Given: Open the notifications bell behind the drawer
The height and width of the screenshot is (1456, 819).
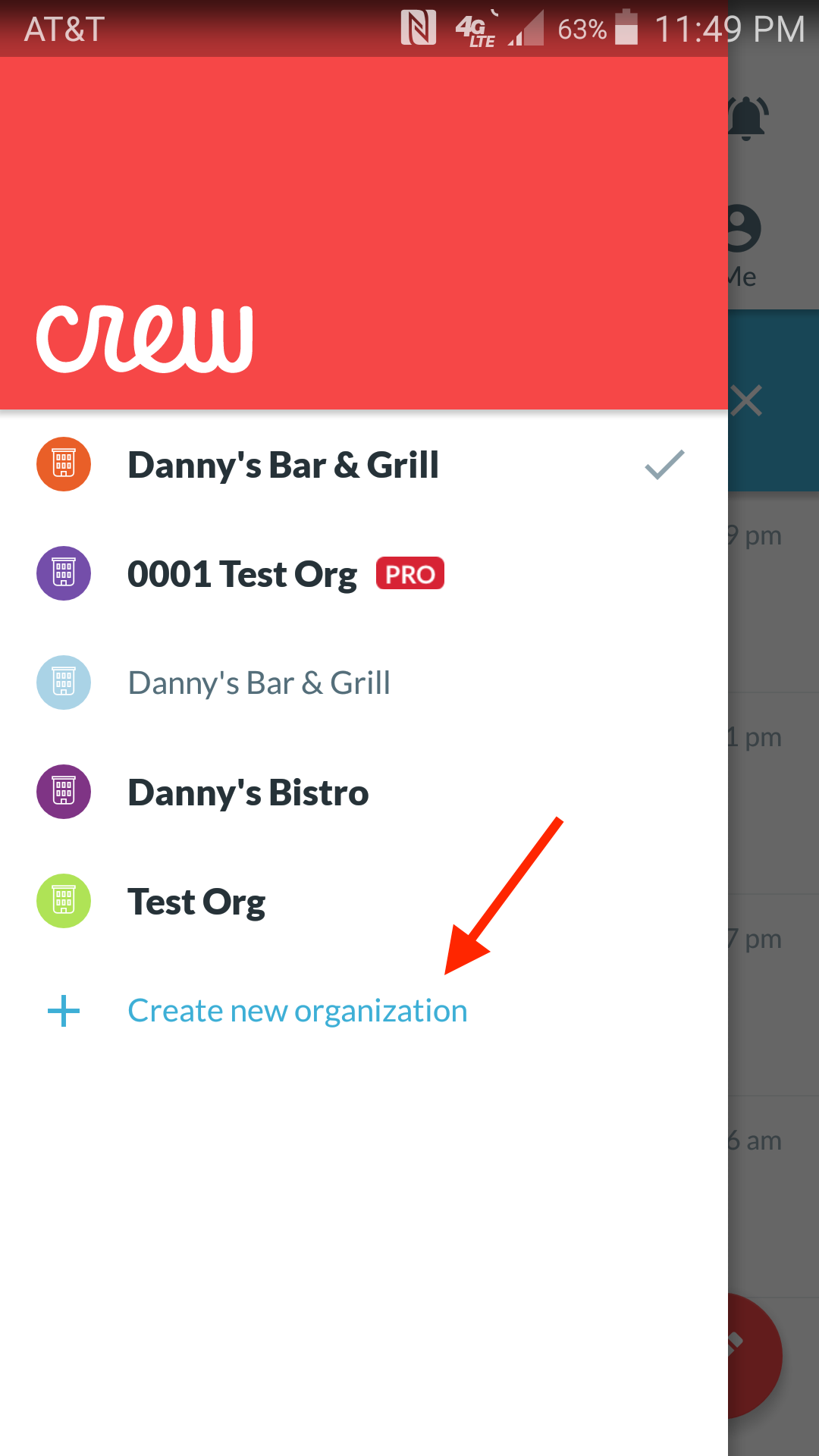Looking at the screenshot, I should tap(748, 118).
